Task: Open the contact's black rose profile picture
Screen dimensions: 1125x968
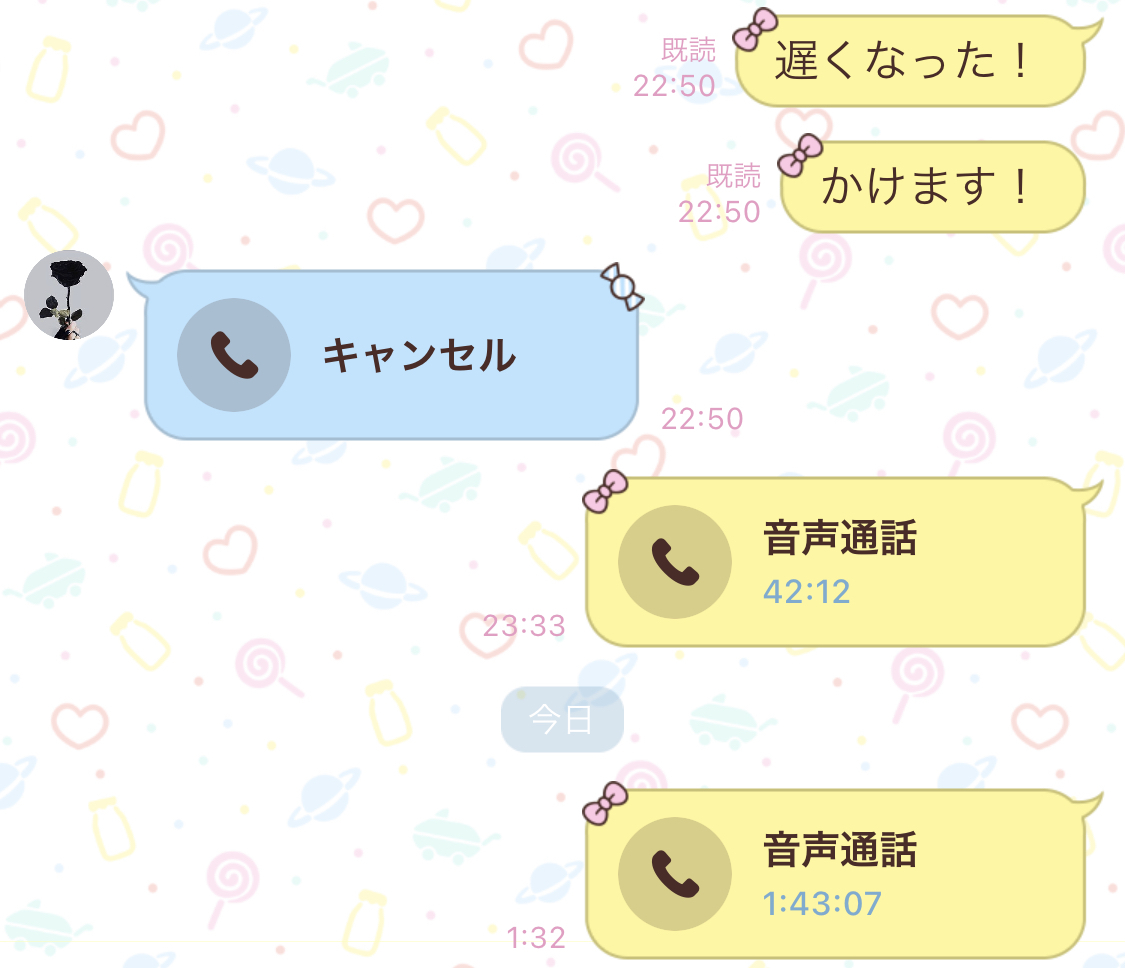Action: pyautogui.click(x=68, y=296)
